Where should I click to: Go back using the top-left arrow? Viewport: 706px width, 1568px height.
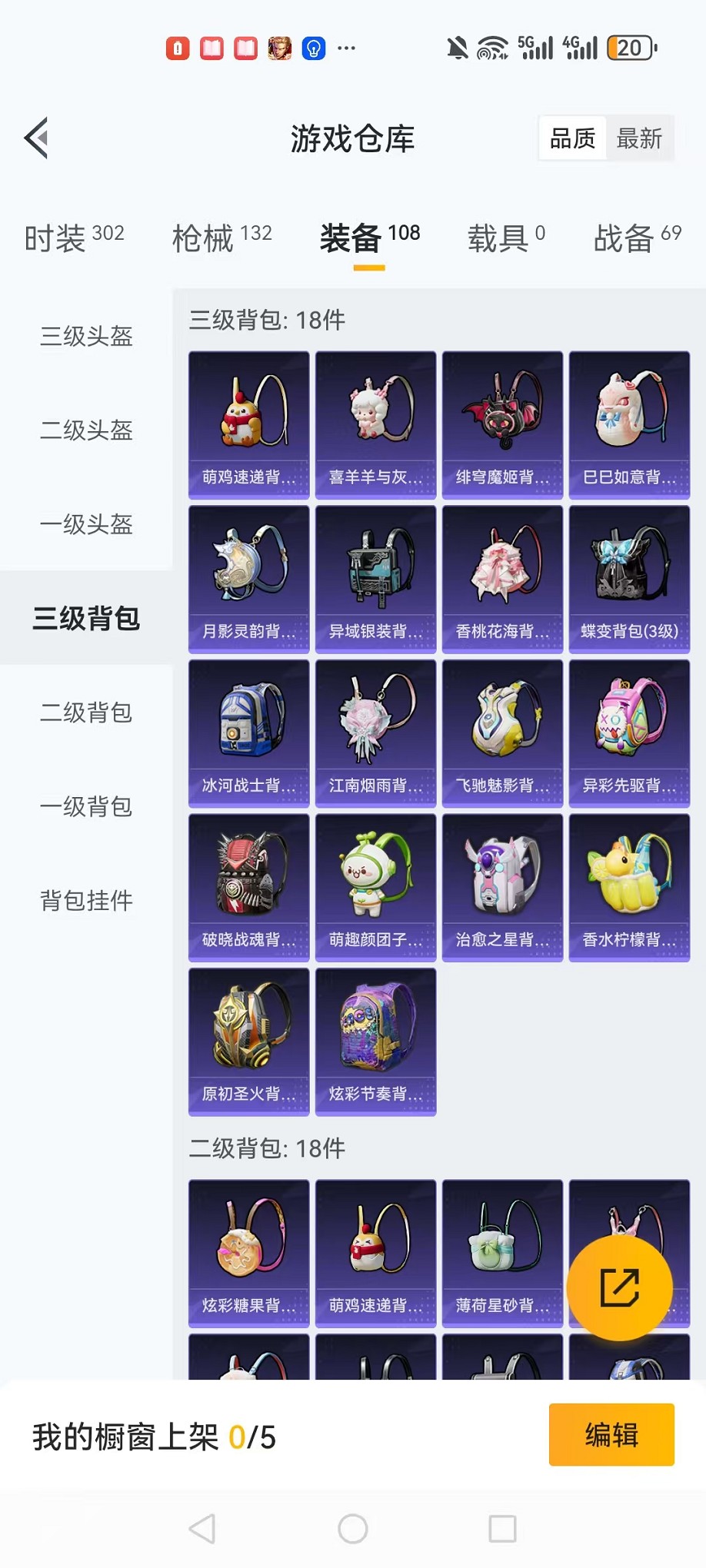[x=36, y=138]
